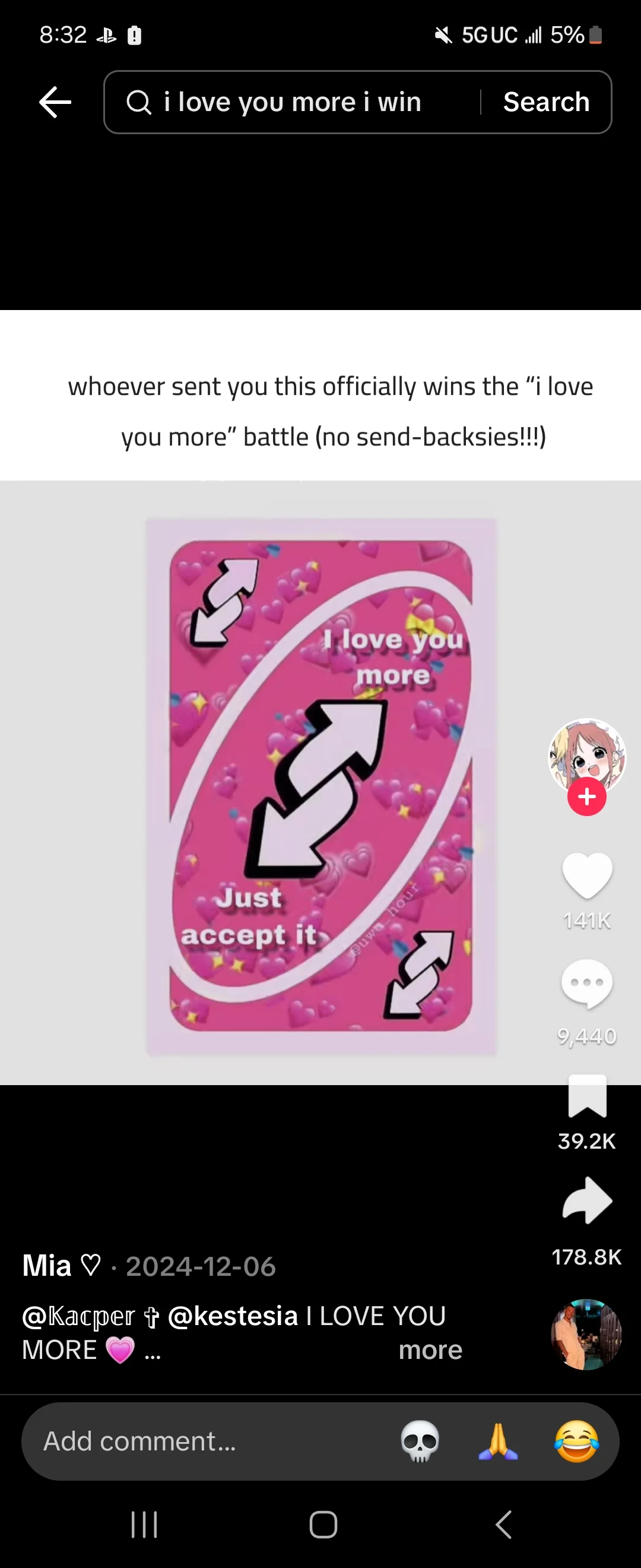641x1568 pixels.
Task: Expand the caption with 'more'
Action: [x=430, y=1350]
